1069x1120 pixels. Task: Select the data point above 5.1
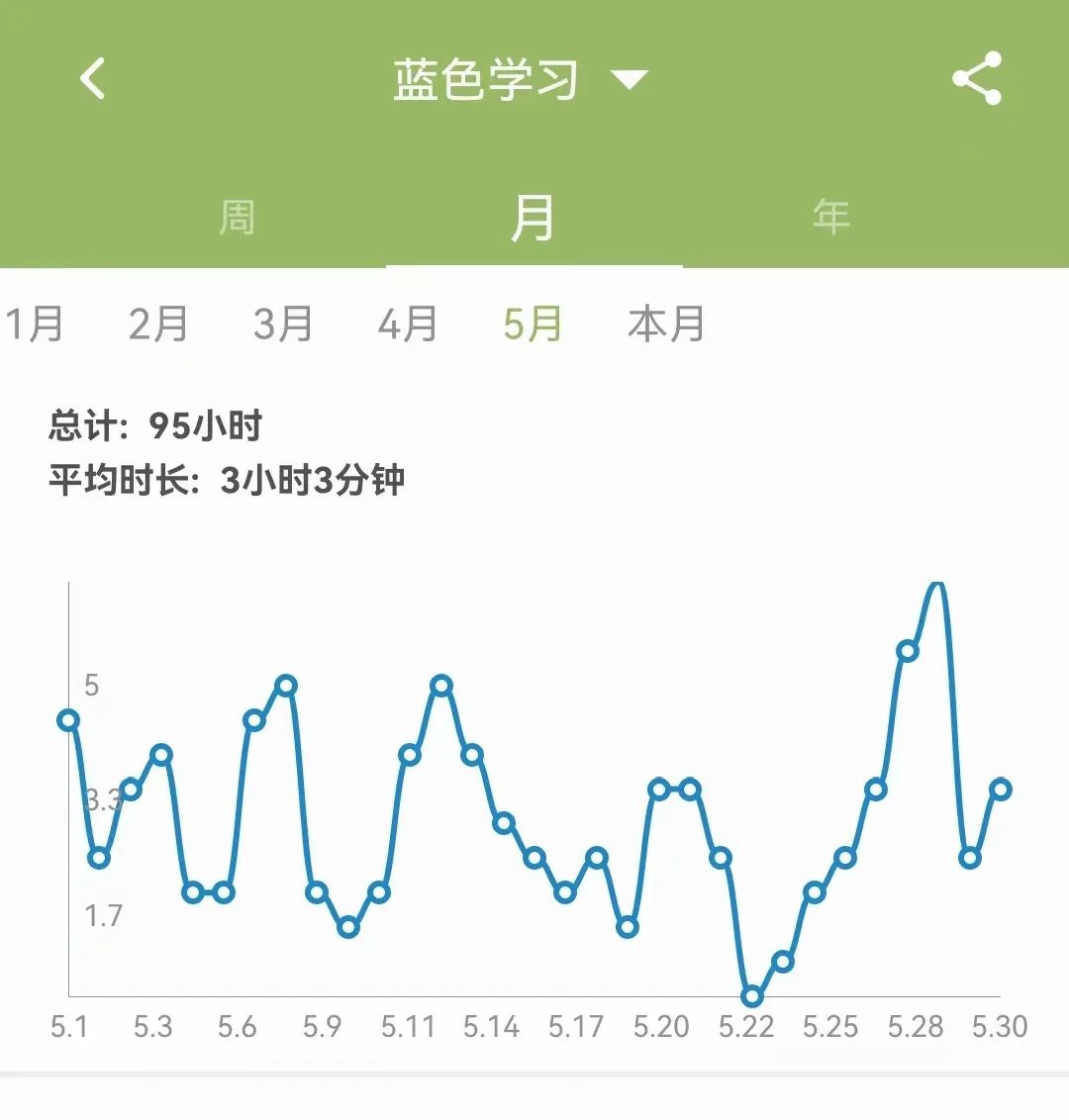[x=67, y=719]
